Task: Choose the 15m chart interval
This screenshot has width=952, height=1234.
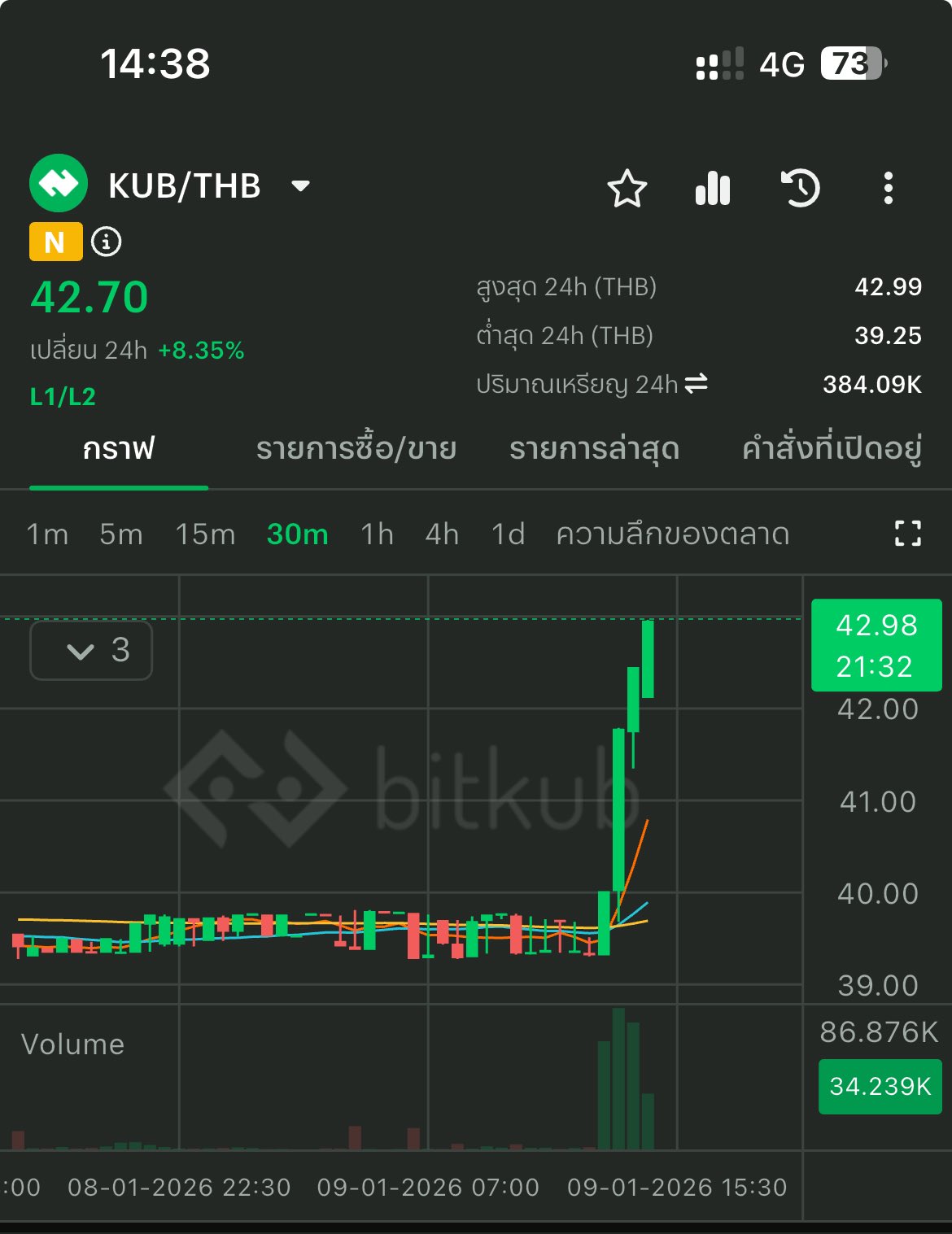Action: click(x=205, y=534)
